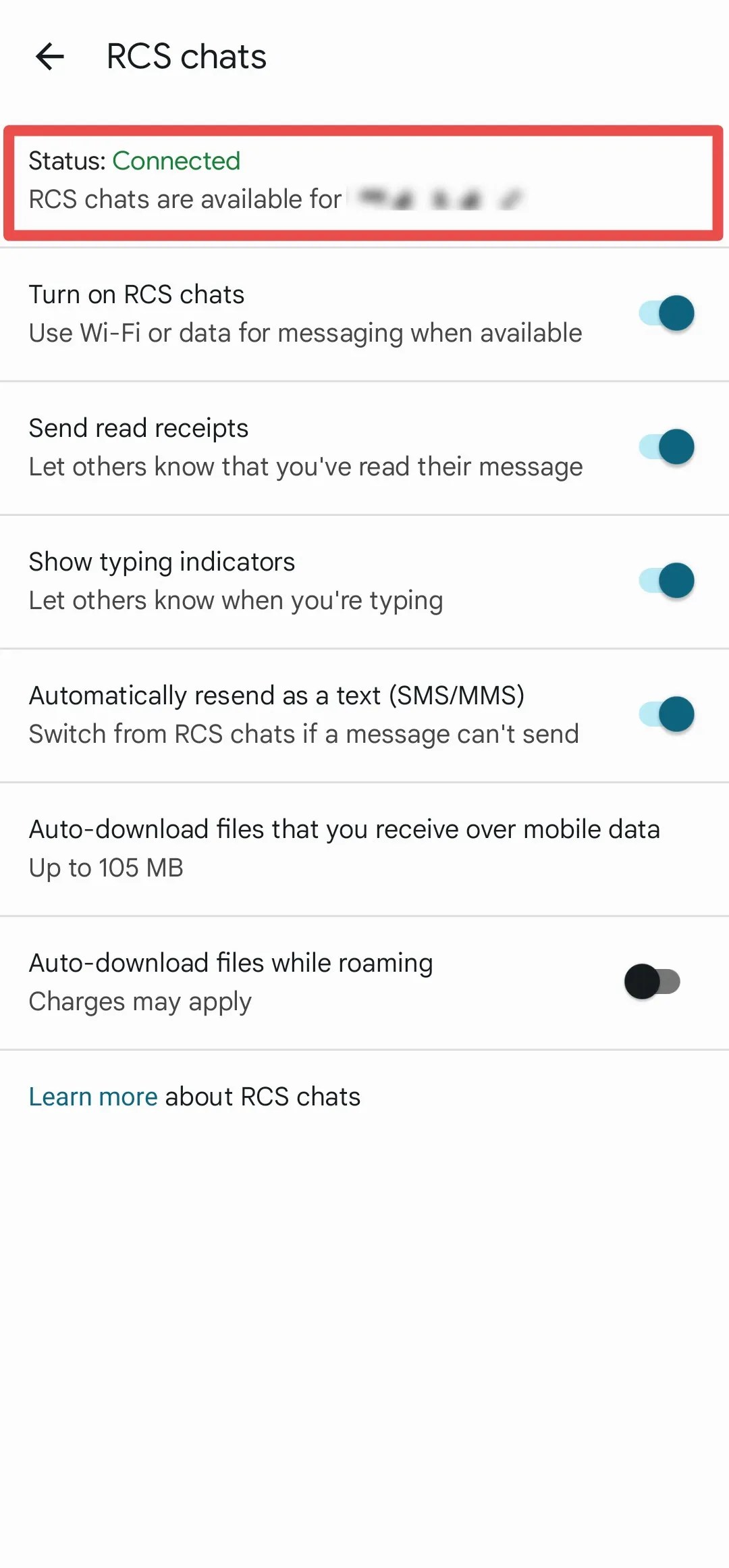This screenshot has width=729, height=1568.
Task: Open auto-download file size settings
Action: pos(344,847)
